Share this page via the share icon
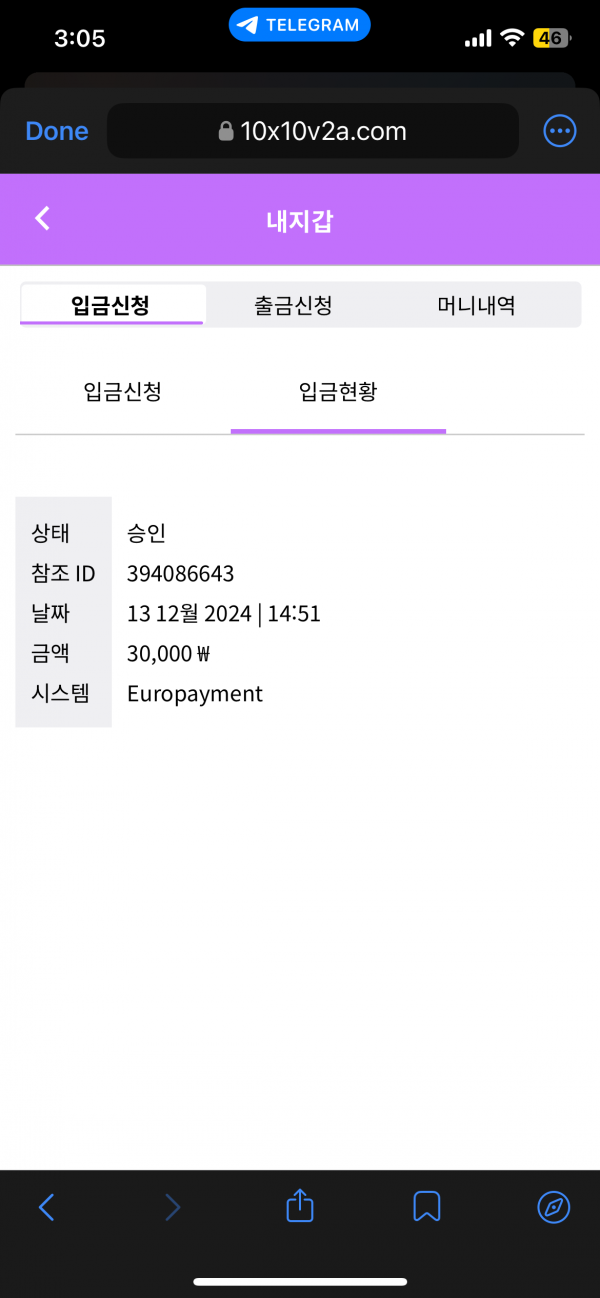 (x=300, y=1207)
